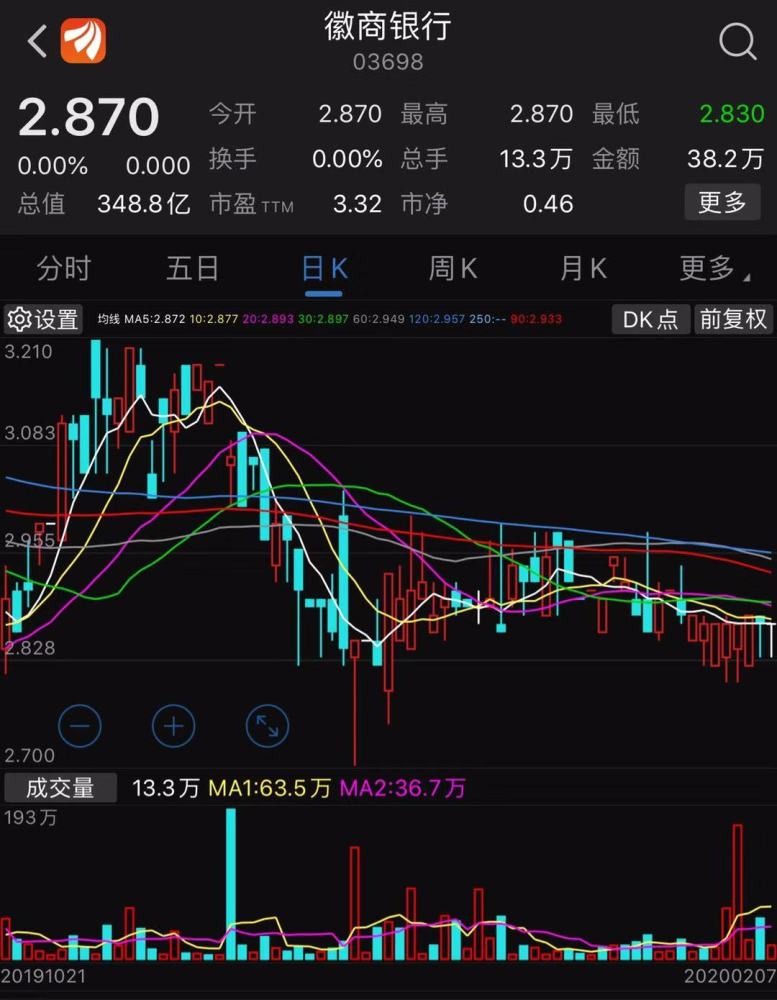Switch to the 五日 chart tab
The image size is (777, 1000).
[x=192, y=268]
